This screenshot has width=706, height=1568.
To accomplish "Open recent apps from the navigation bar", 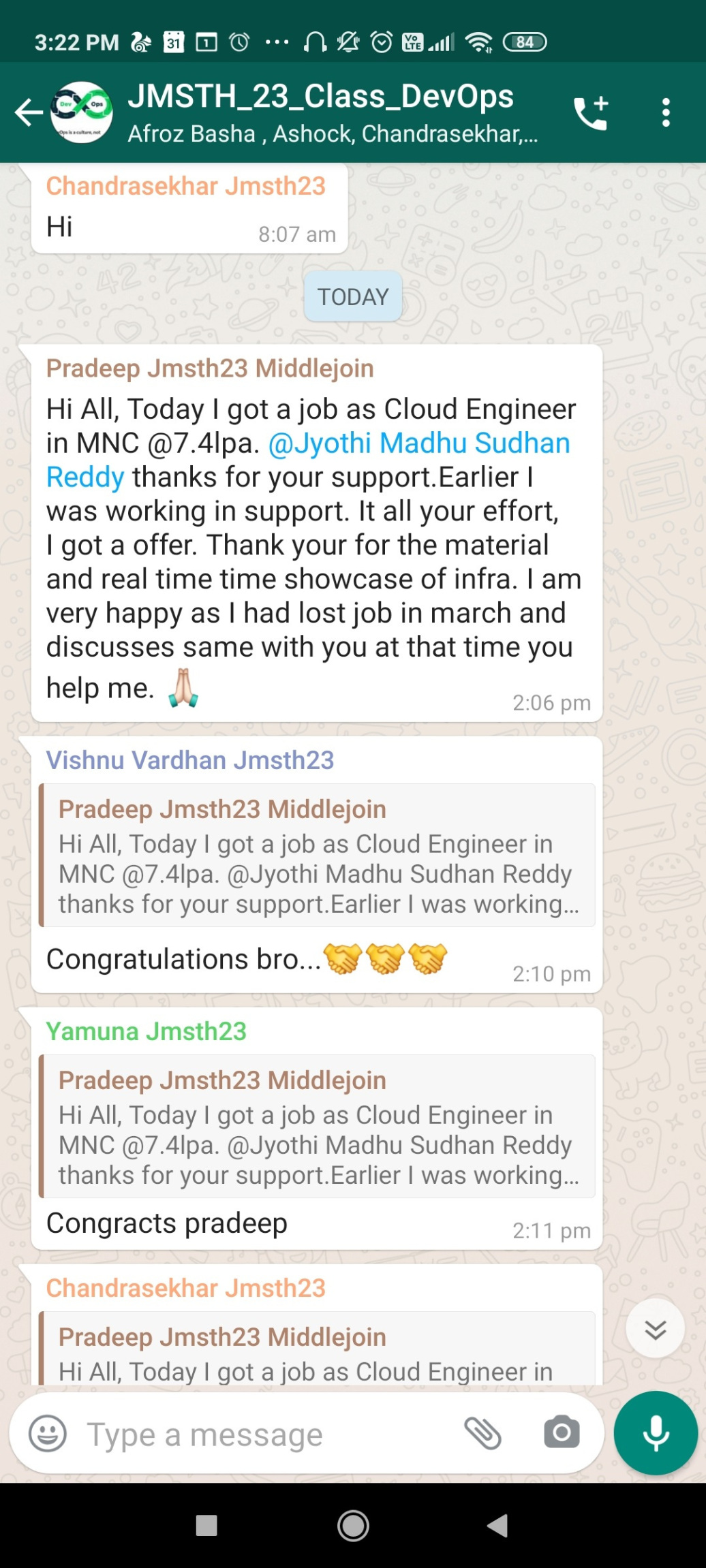I will point(206,1526).
